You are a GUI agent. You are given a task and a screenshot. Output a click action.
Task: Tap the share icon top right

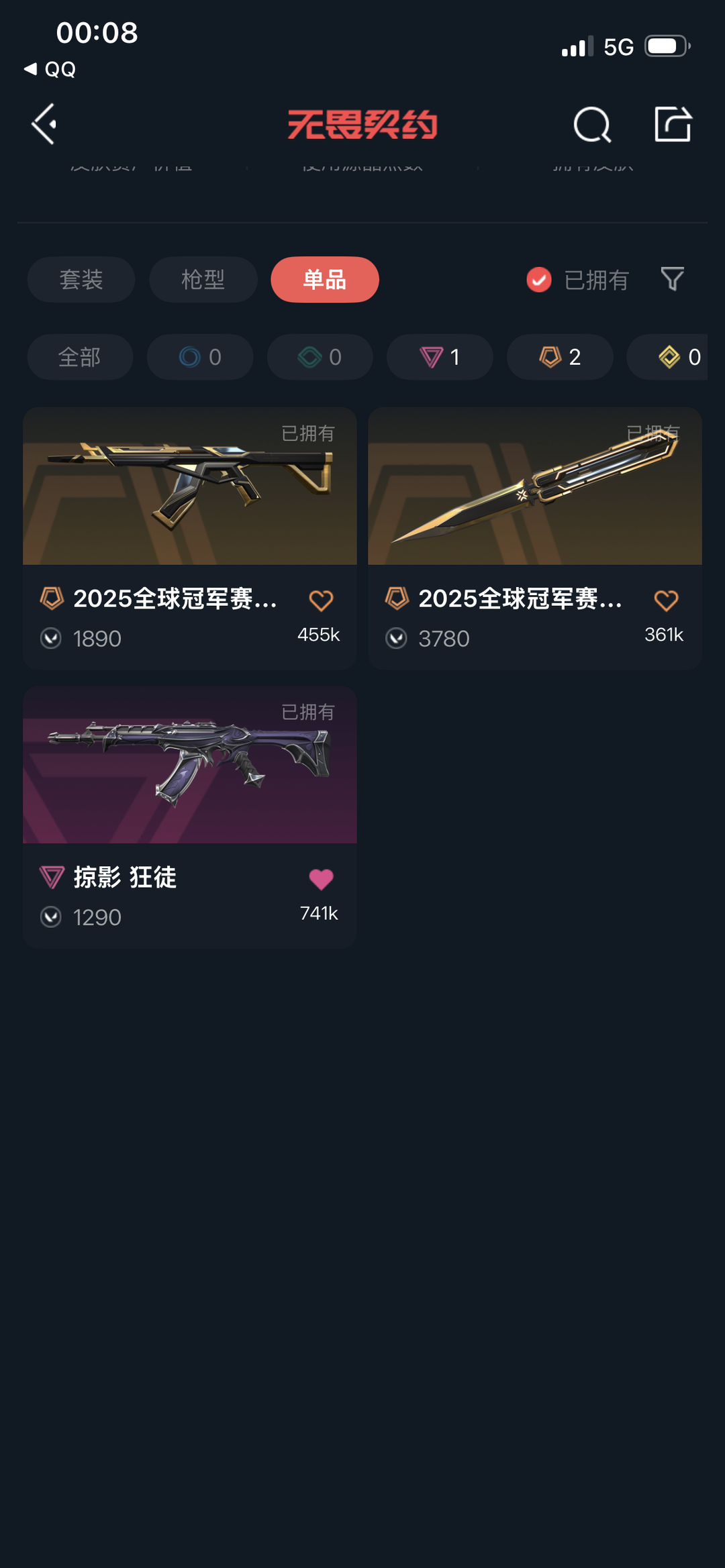(673, 124)
